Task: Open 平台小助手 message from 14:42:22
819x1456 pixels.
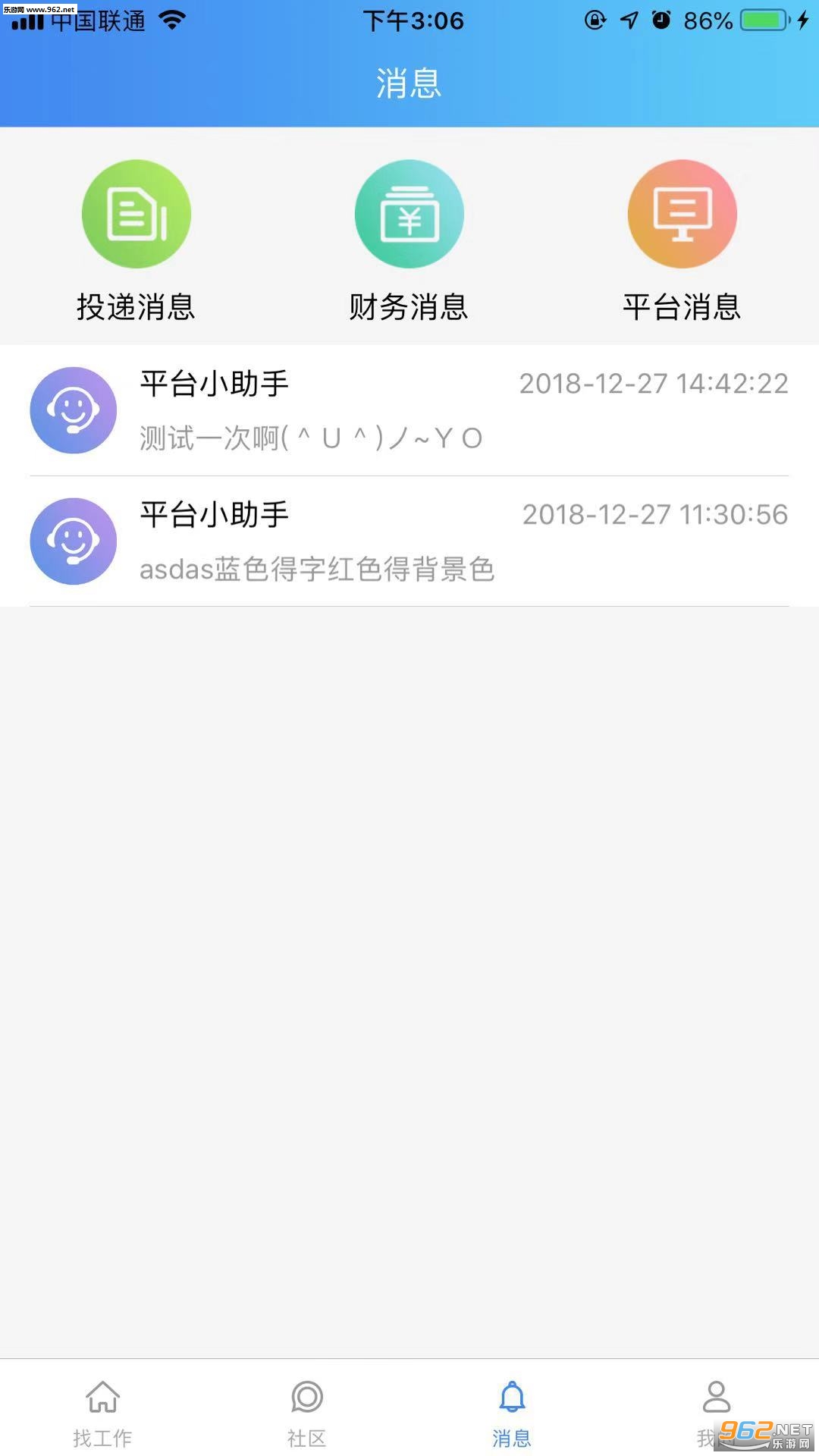Action: click(409, 410)
